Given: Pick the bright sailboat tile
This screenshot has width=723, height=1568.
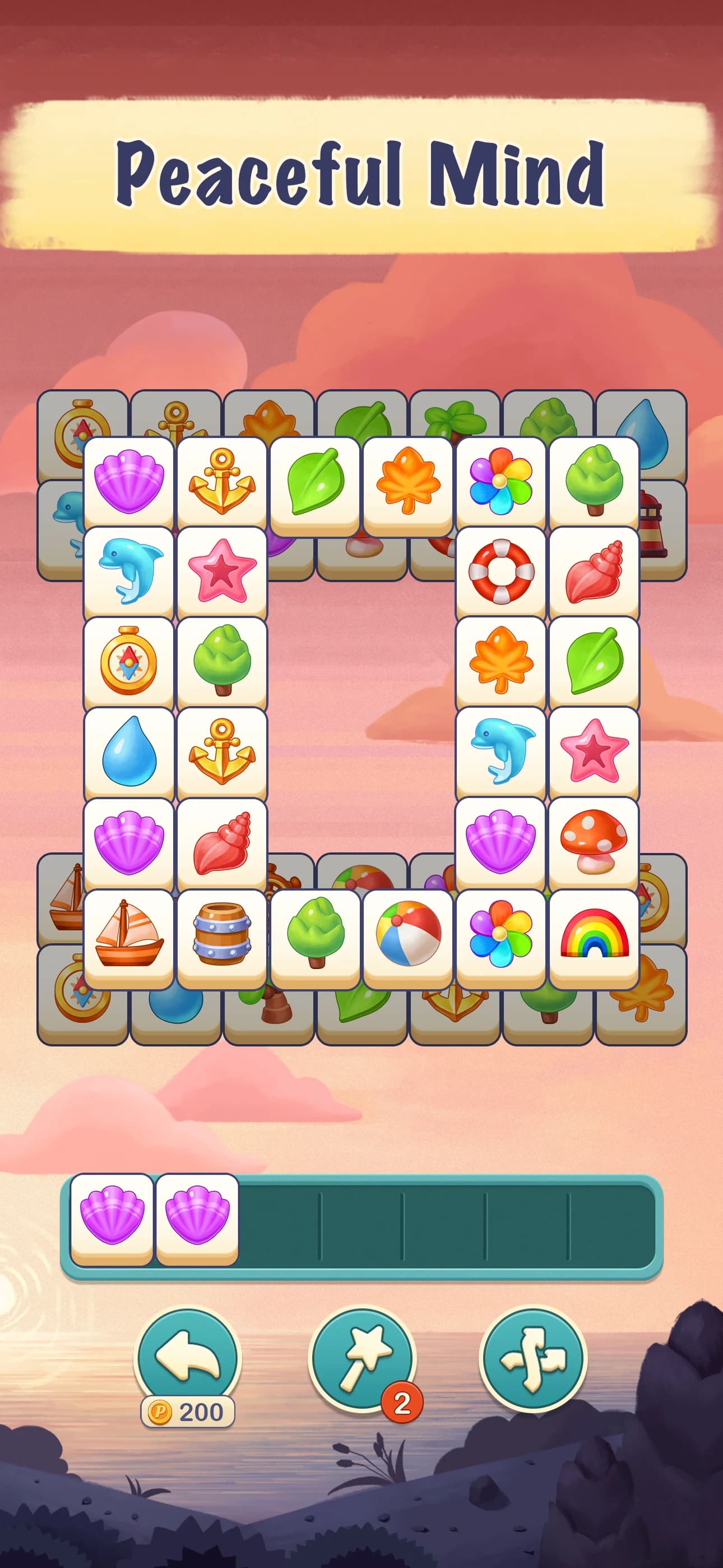Looking at the screenshot, I should [129, 933].
